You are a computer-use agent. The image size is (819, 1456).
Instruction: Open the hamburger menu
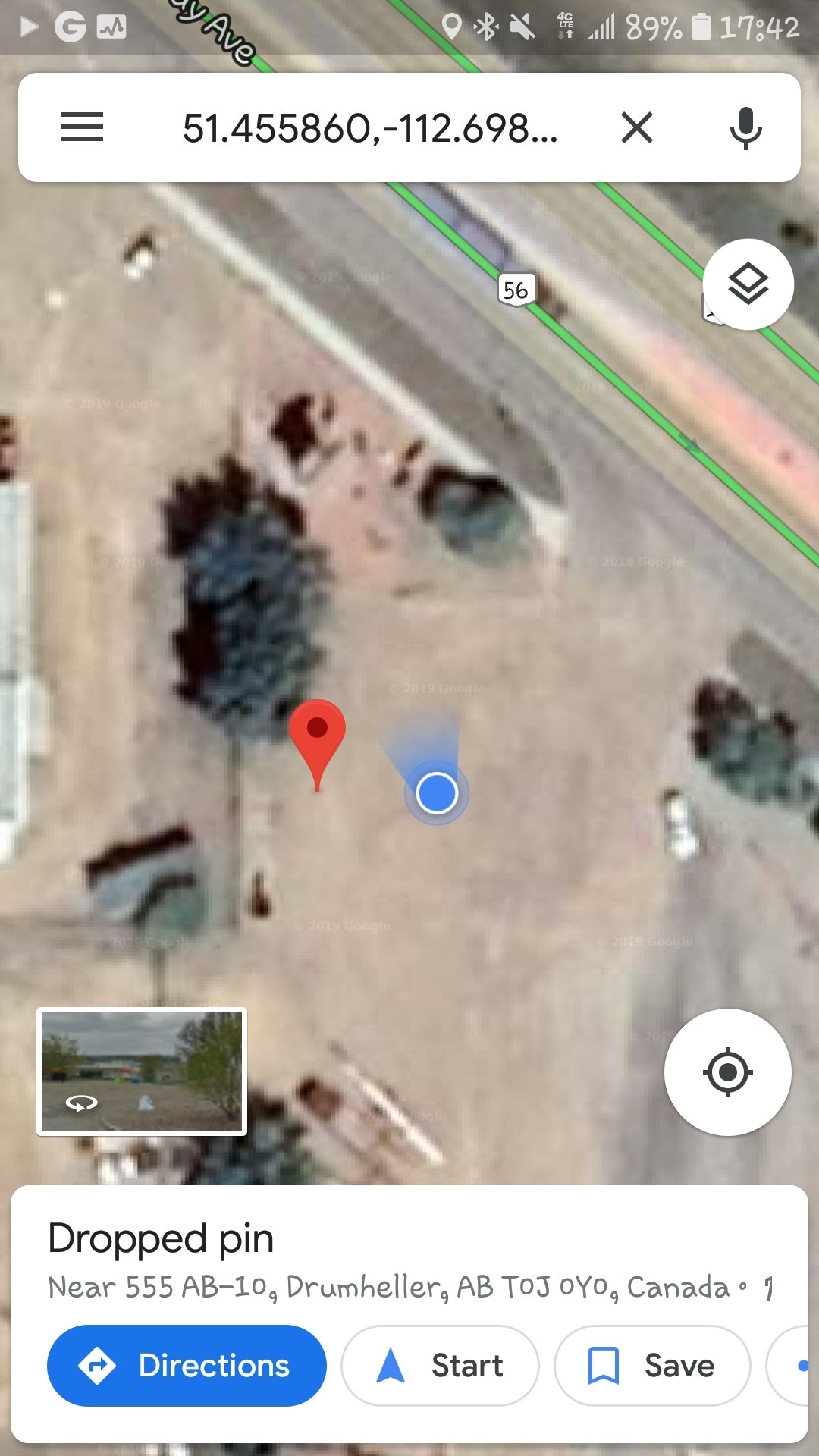coord(82,127)
